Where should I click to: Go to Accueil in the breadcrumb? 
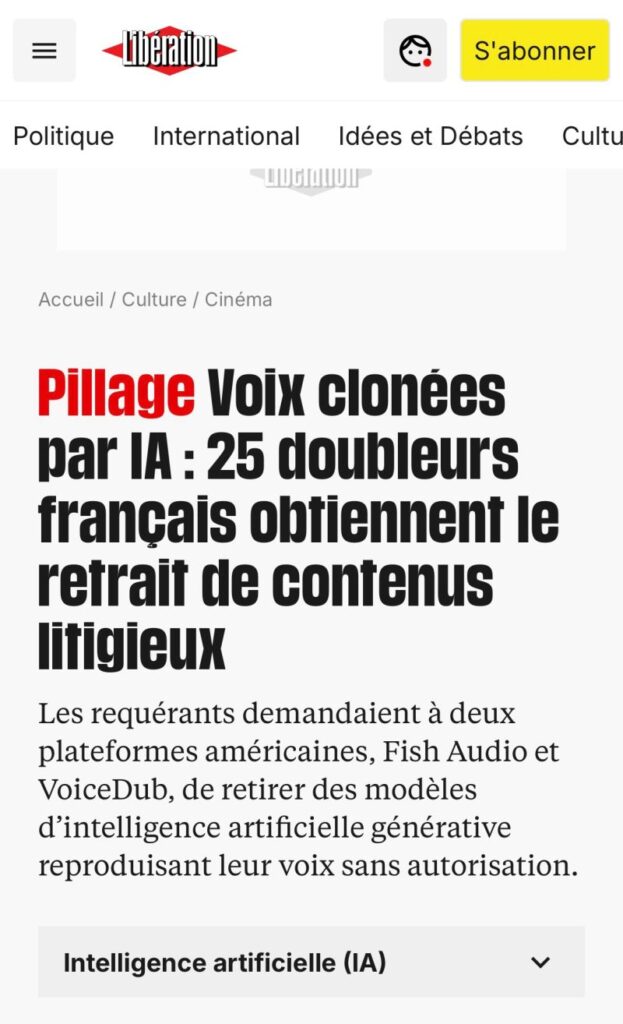(70, 299)
